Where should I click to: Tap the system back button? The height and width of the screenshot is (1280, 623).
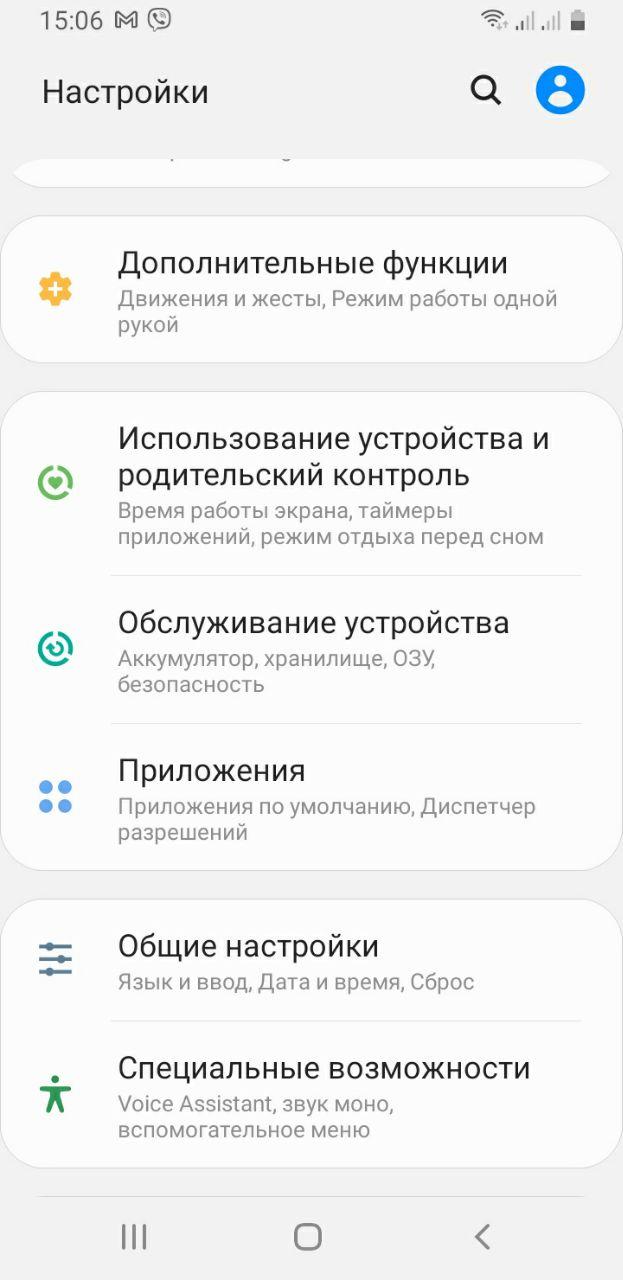pos(482,1237)
